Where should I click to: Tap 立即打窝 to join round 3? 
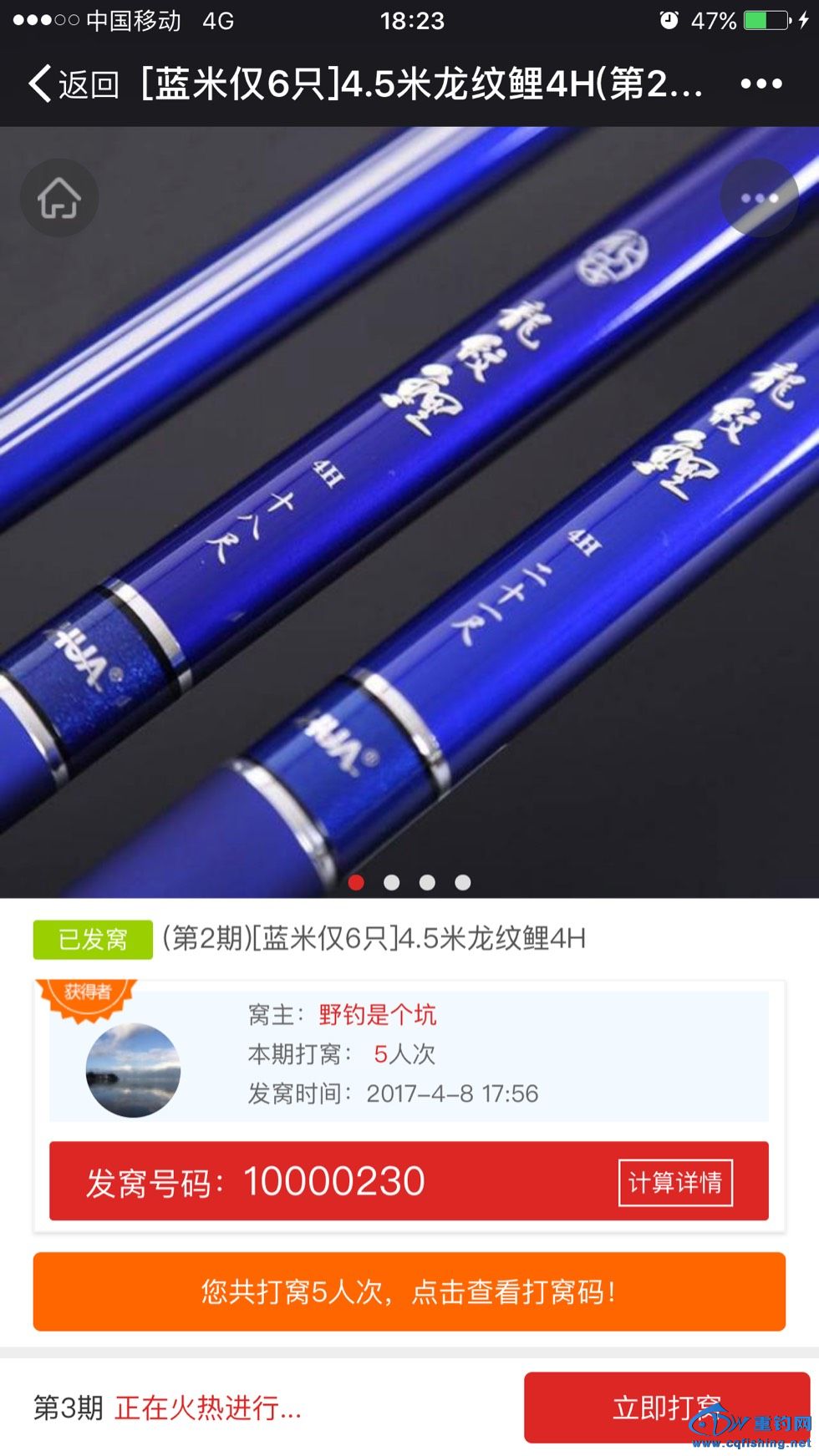(x=666, y=1408)
